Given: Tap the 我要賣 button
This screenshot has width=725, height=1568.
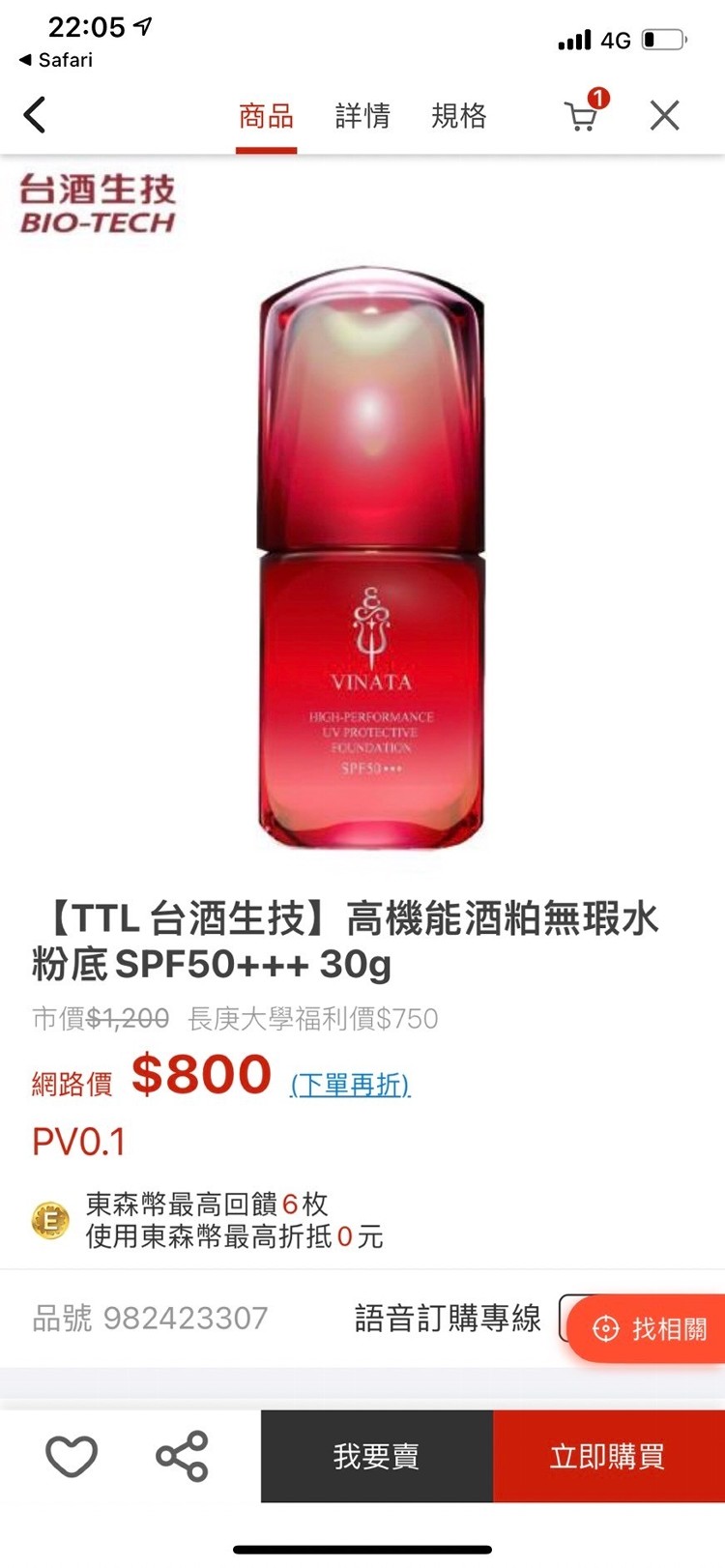Looking at the screenshot, I should tap(377, 1456).
